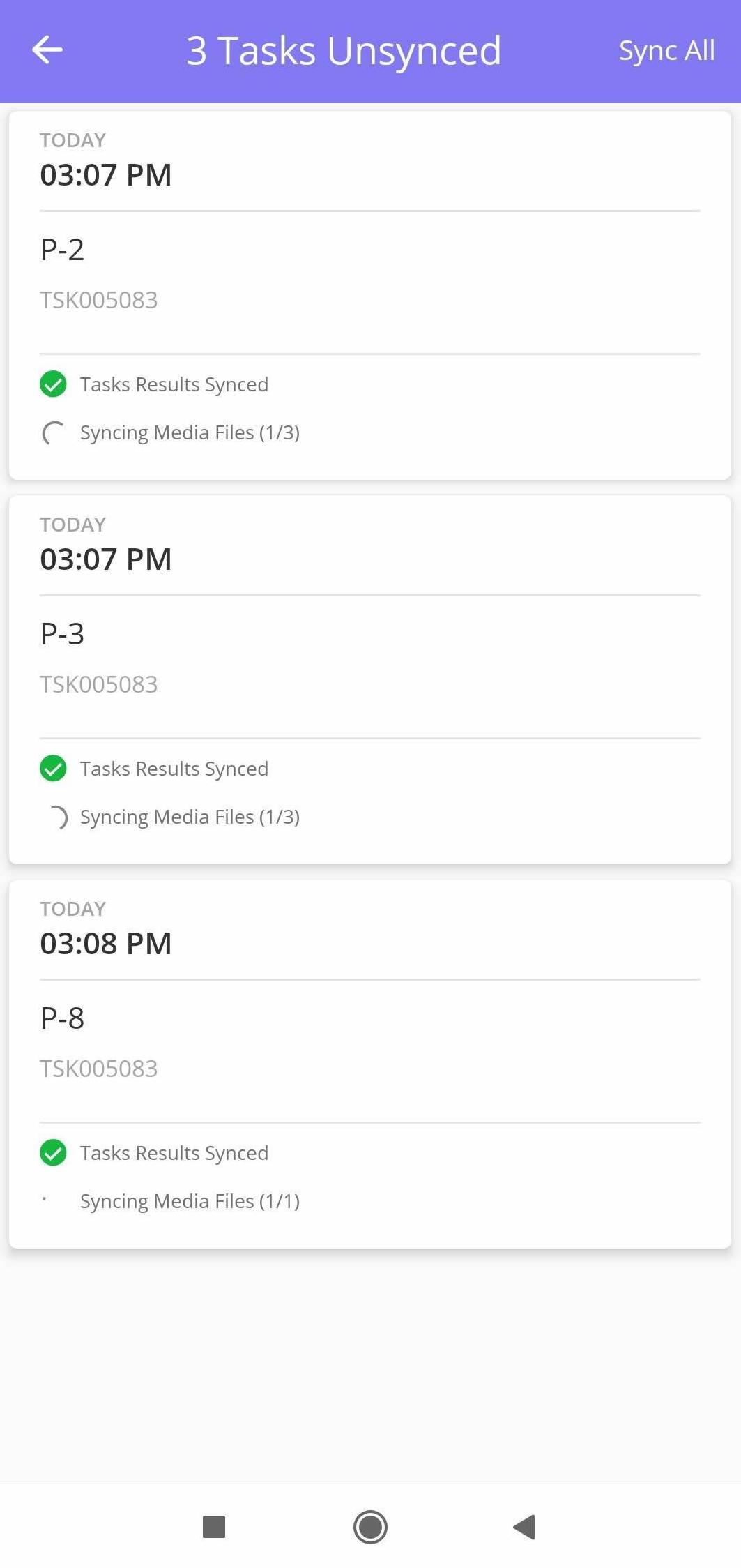Screen dimensions: 741x1568
Task: Open the P-3 task card
Action: click(x=369, y=679)
